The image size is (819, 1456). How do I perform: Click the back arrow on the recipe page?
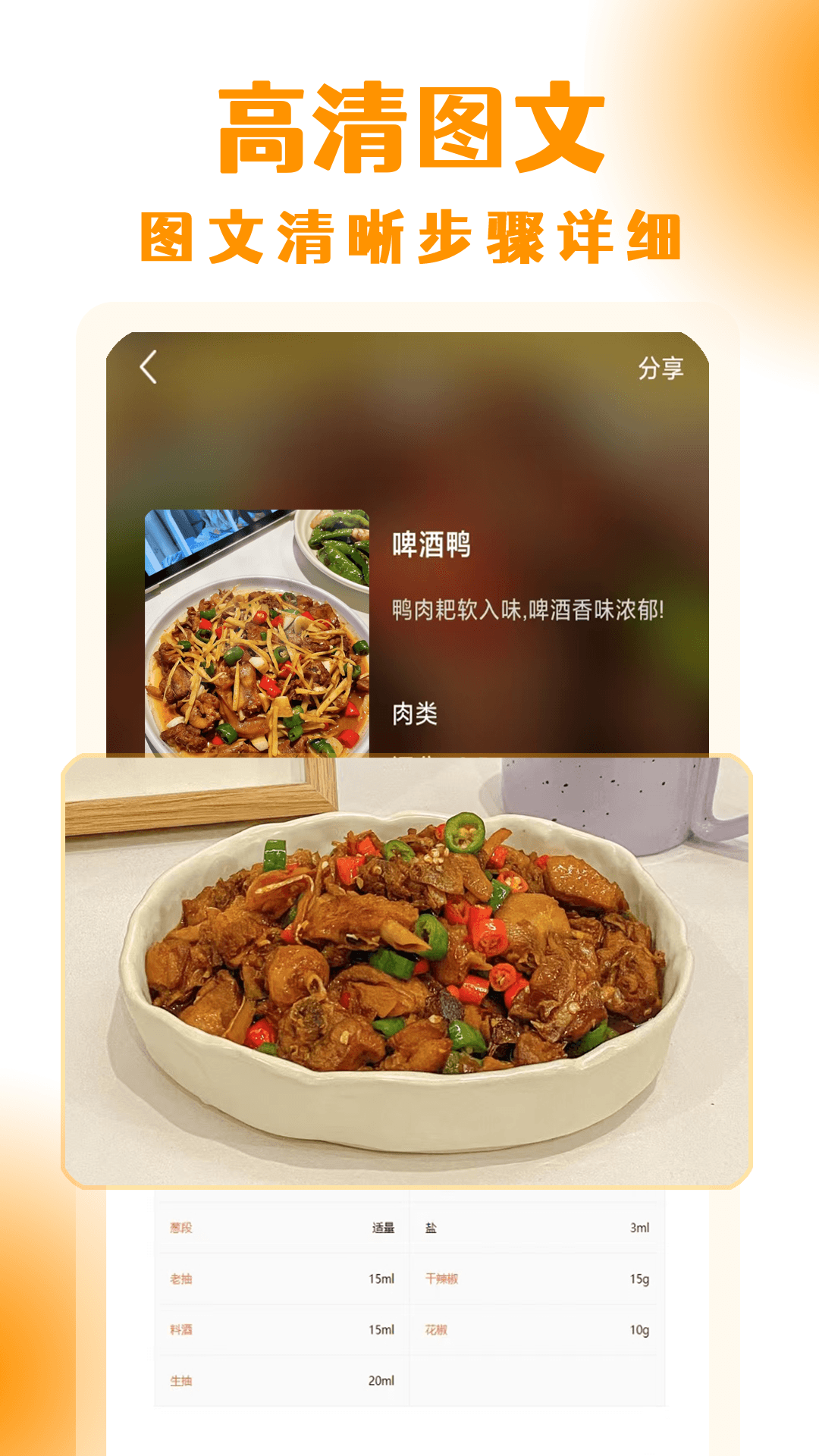pos(149,366)
